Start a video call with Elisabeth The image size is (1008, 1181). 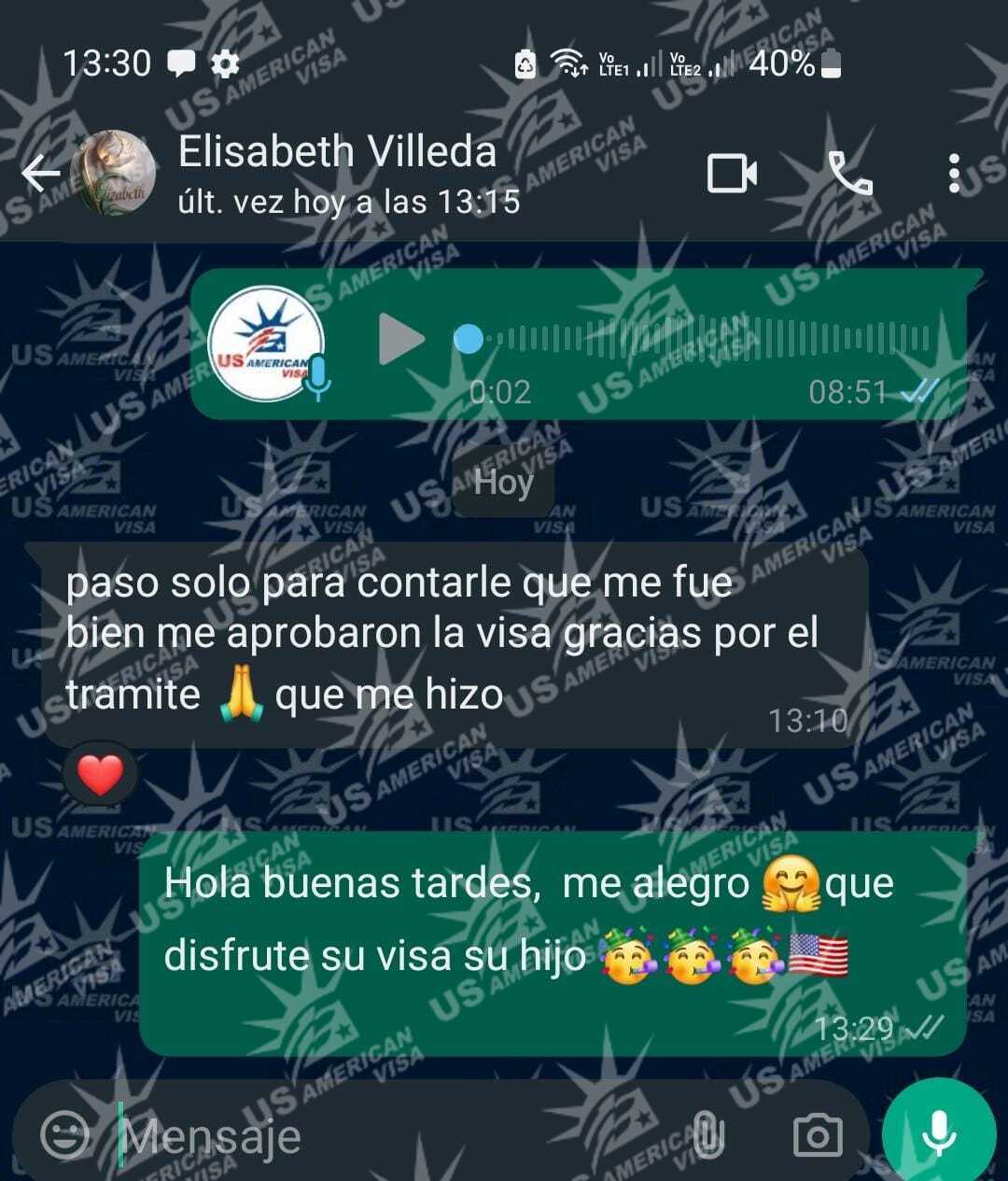pyautogui.click(x=732, y=174)
